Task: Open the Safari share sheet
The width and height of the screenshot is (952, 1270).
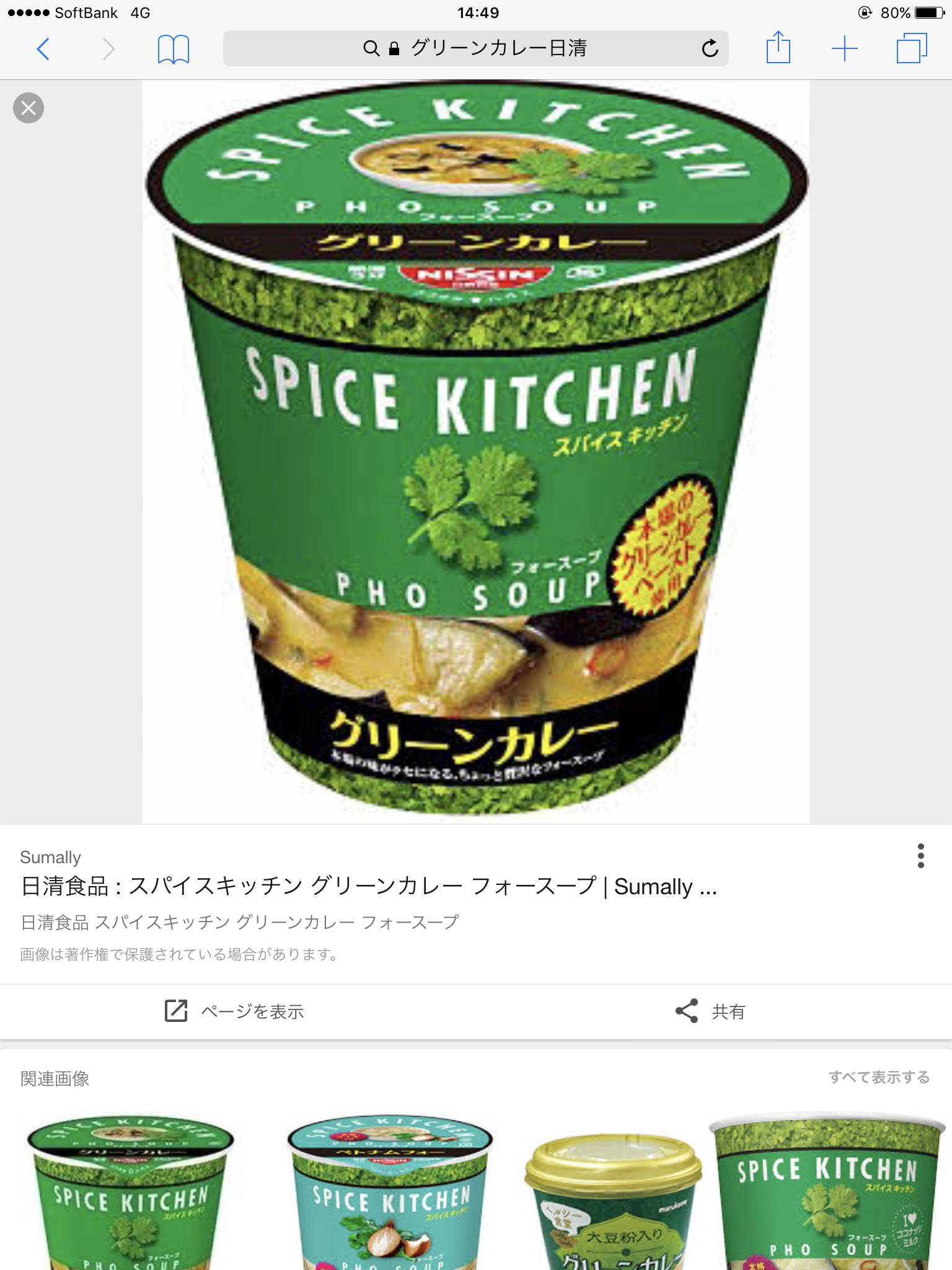Action: pos(778,48)
